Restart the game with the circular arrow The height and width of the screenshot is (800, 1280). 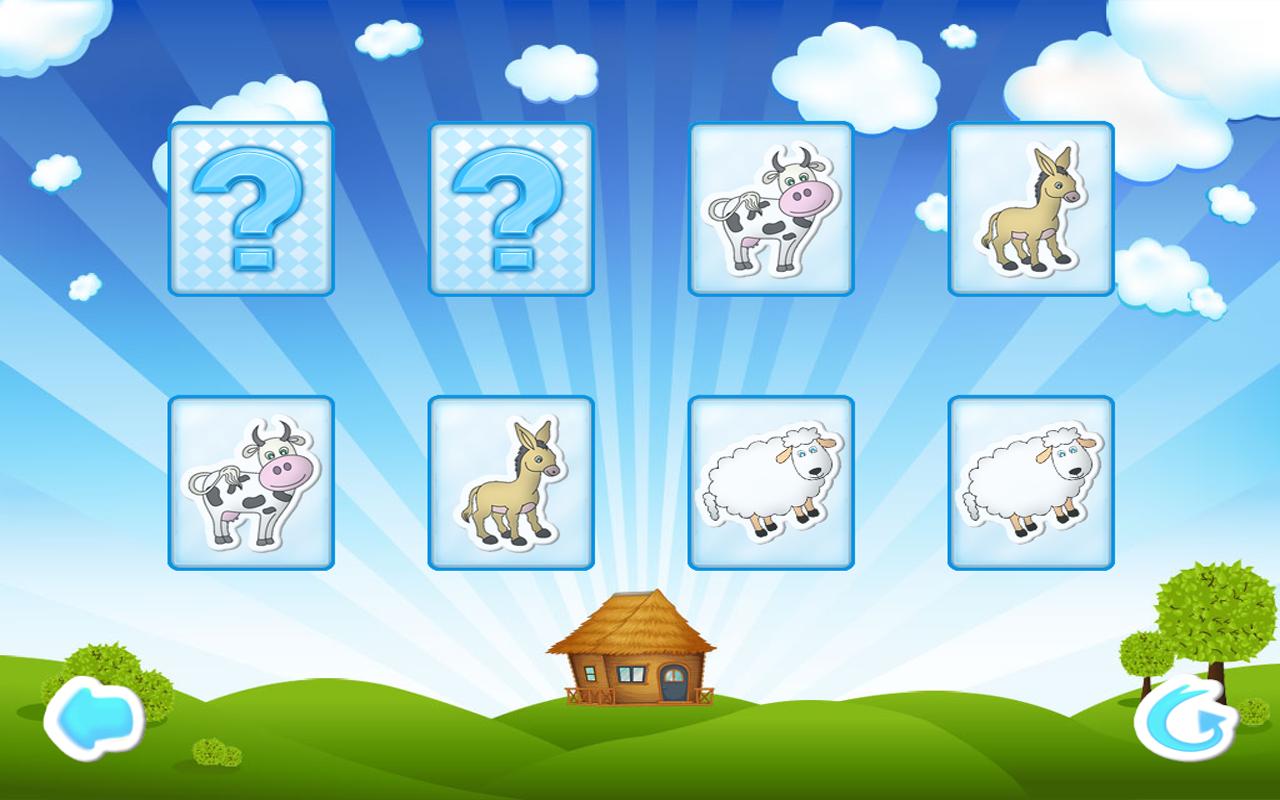click(x=1185, y=717)
